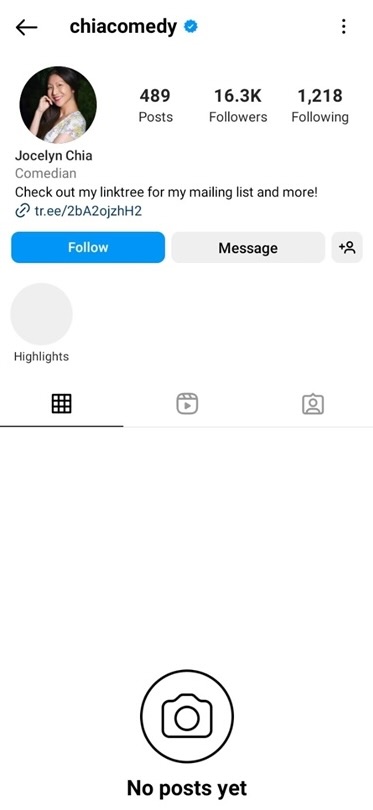Open the three-dot overflow menu
This screenshot has width=373, height=810.
tap(344, 27)
